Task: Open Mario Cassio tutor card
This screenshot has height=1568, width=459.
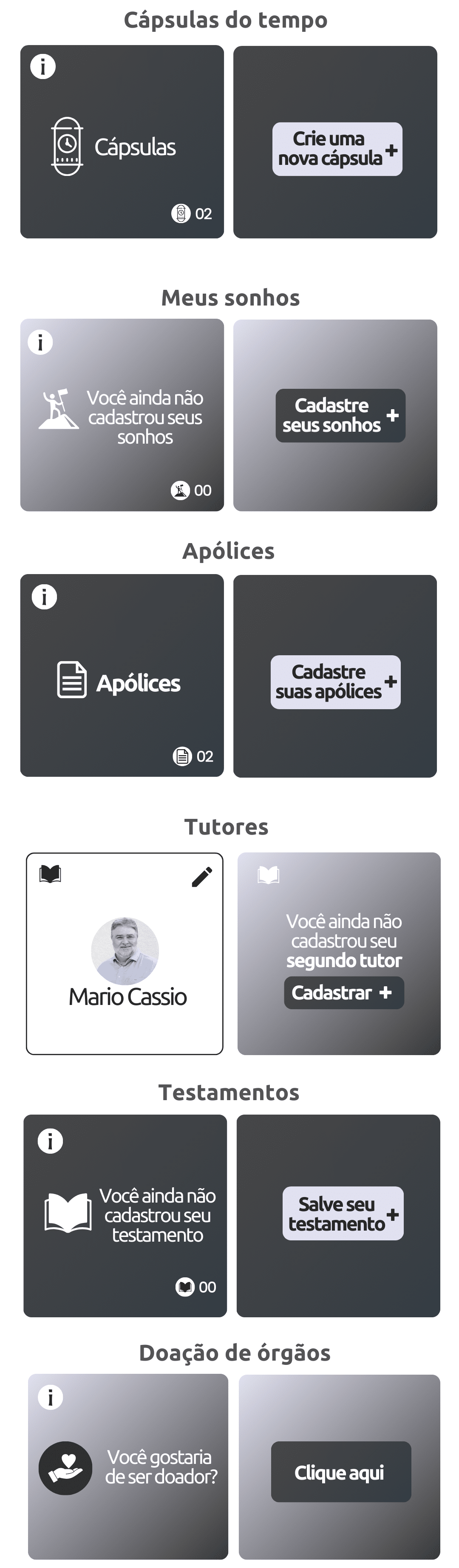Action: pyautogui.click(x=125, y=962)
